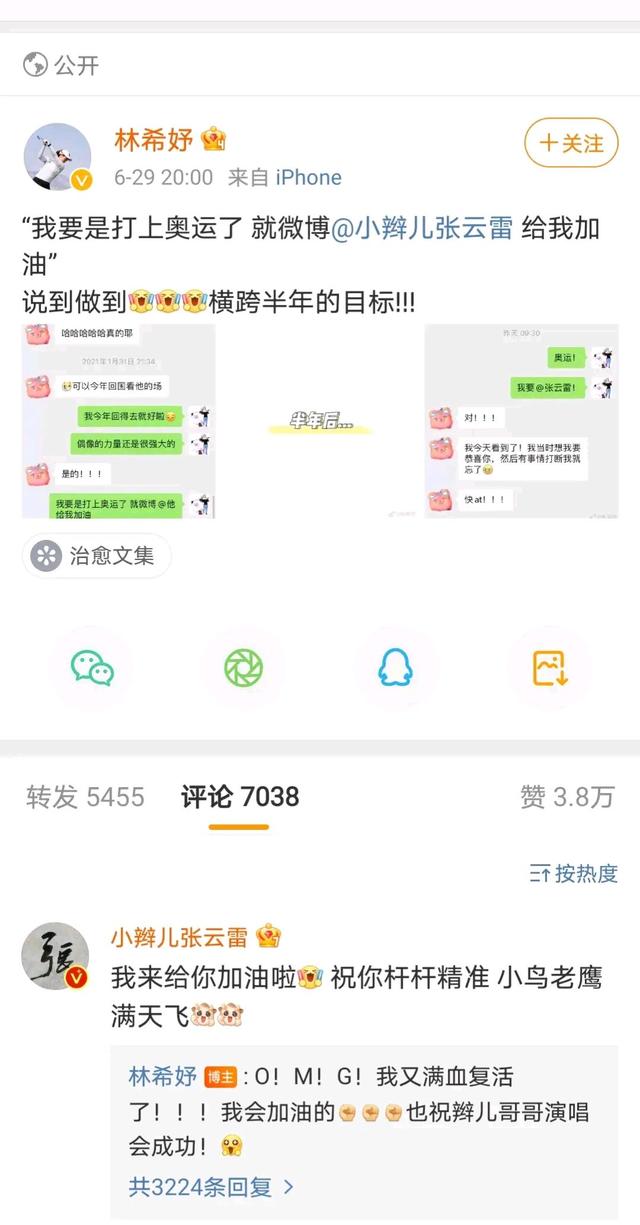Share the post to QQ
This screenshot has width=640, height=1225.
point(395,668)
